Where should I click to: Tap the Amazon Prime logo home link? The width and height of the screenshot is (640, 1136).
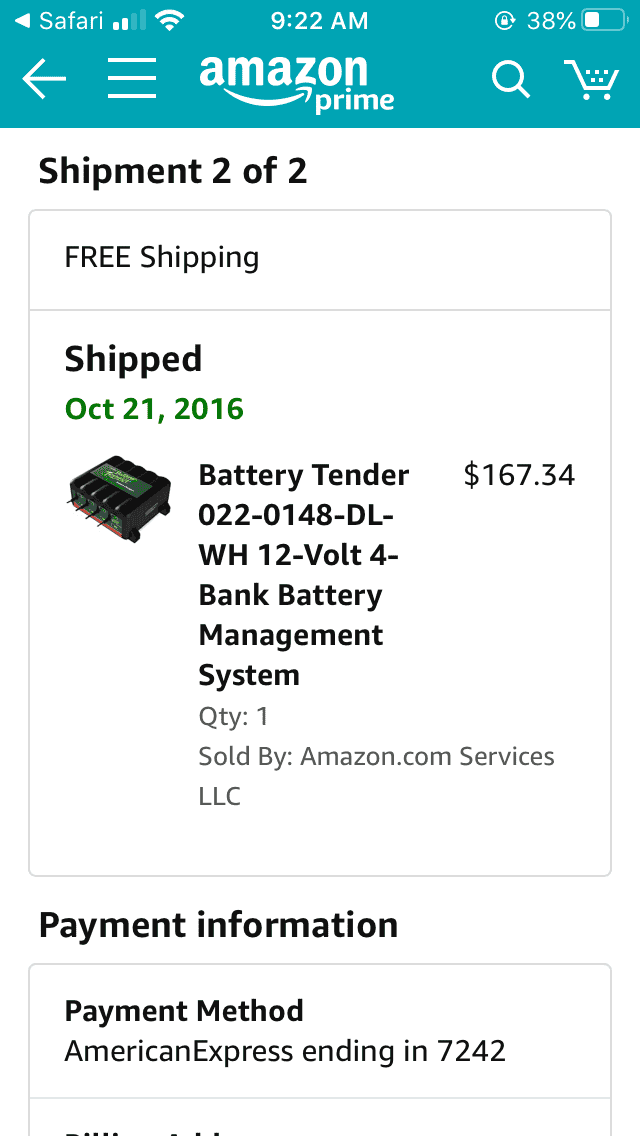click(296, 83)
